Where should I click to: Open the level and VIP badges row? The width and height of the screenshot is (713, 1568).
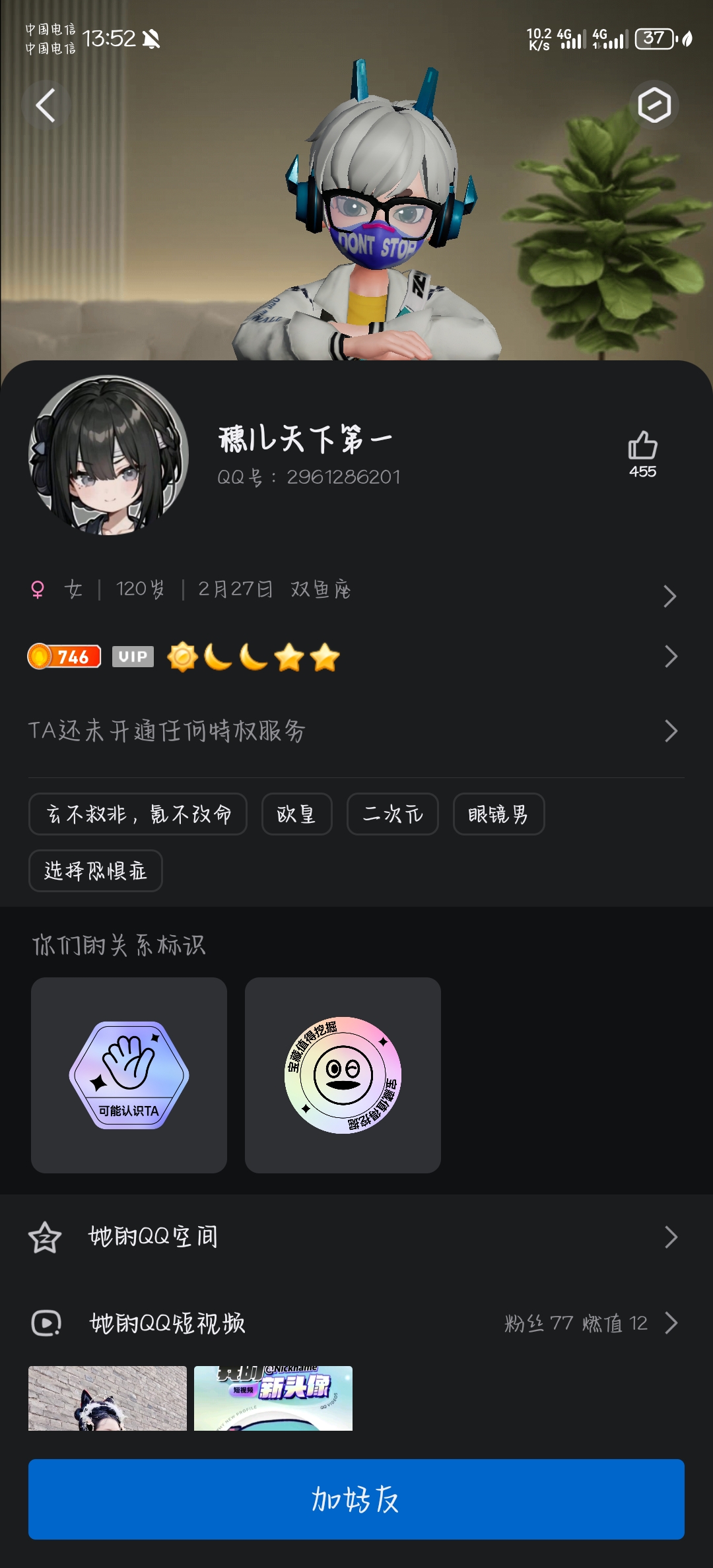click(x=356, y=657)
